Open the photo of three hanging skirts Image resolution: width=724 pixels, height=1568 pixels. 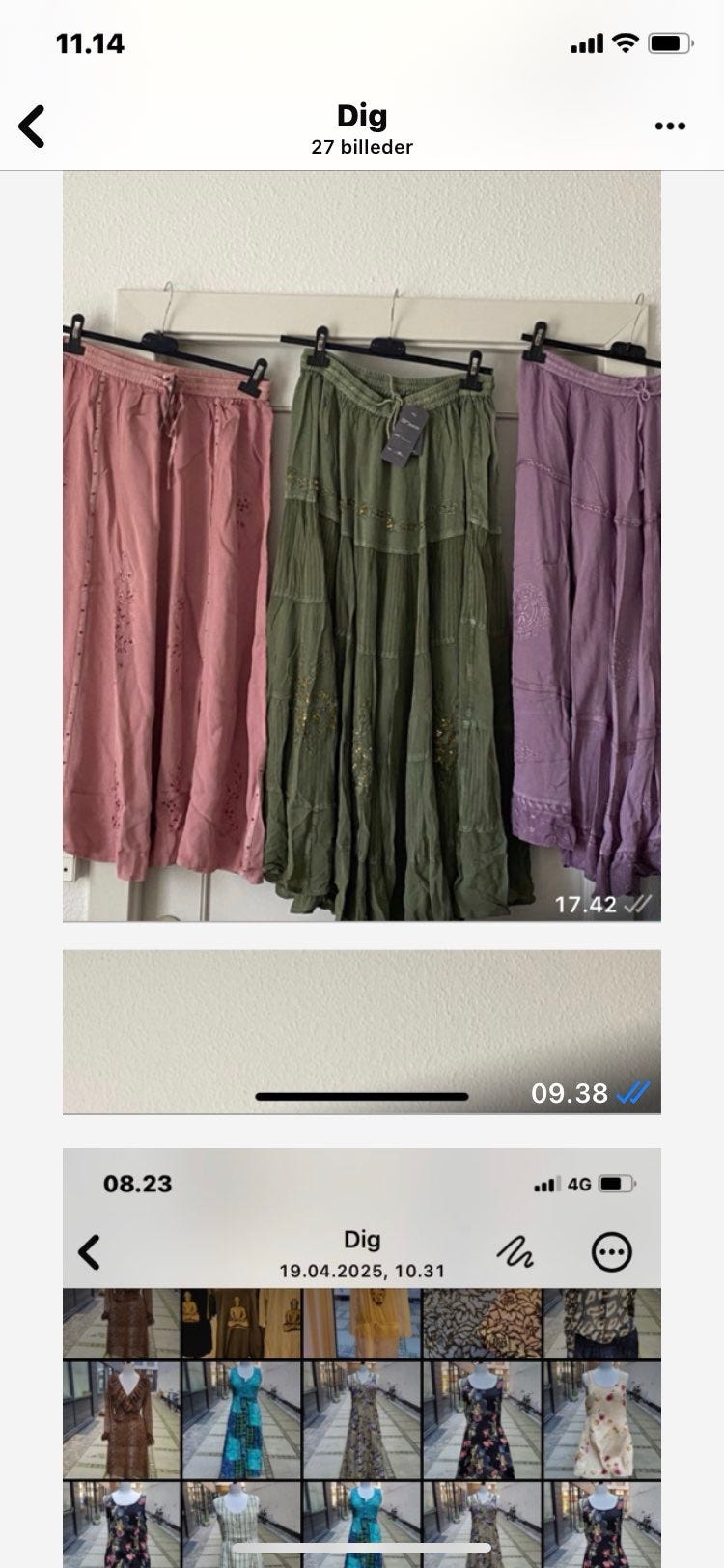[362, 546]
